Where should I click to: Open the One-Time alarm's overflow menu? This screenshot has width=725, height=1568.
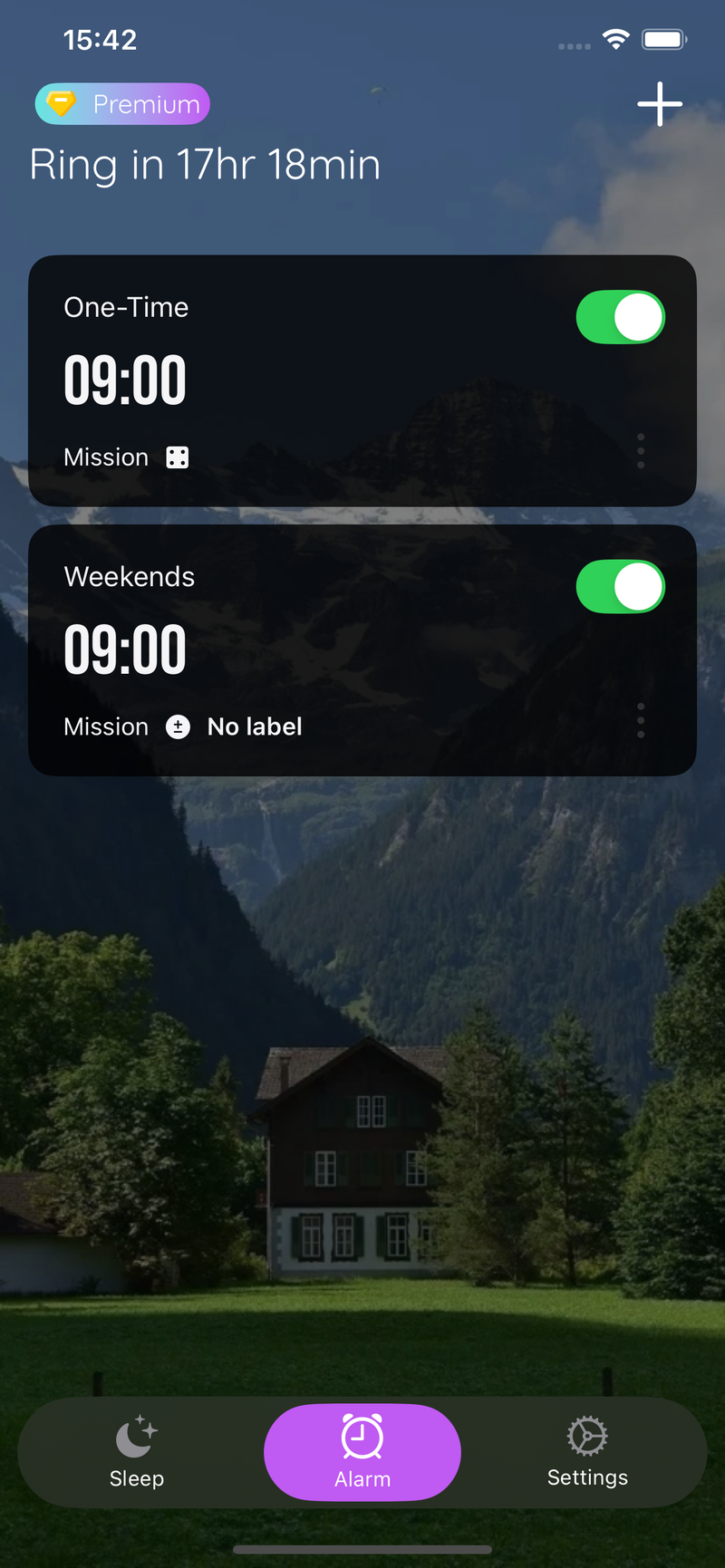click(641, 450)
